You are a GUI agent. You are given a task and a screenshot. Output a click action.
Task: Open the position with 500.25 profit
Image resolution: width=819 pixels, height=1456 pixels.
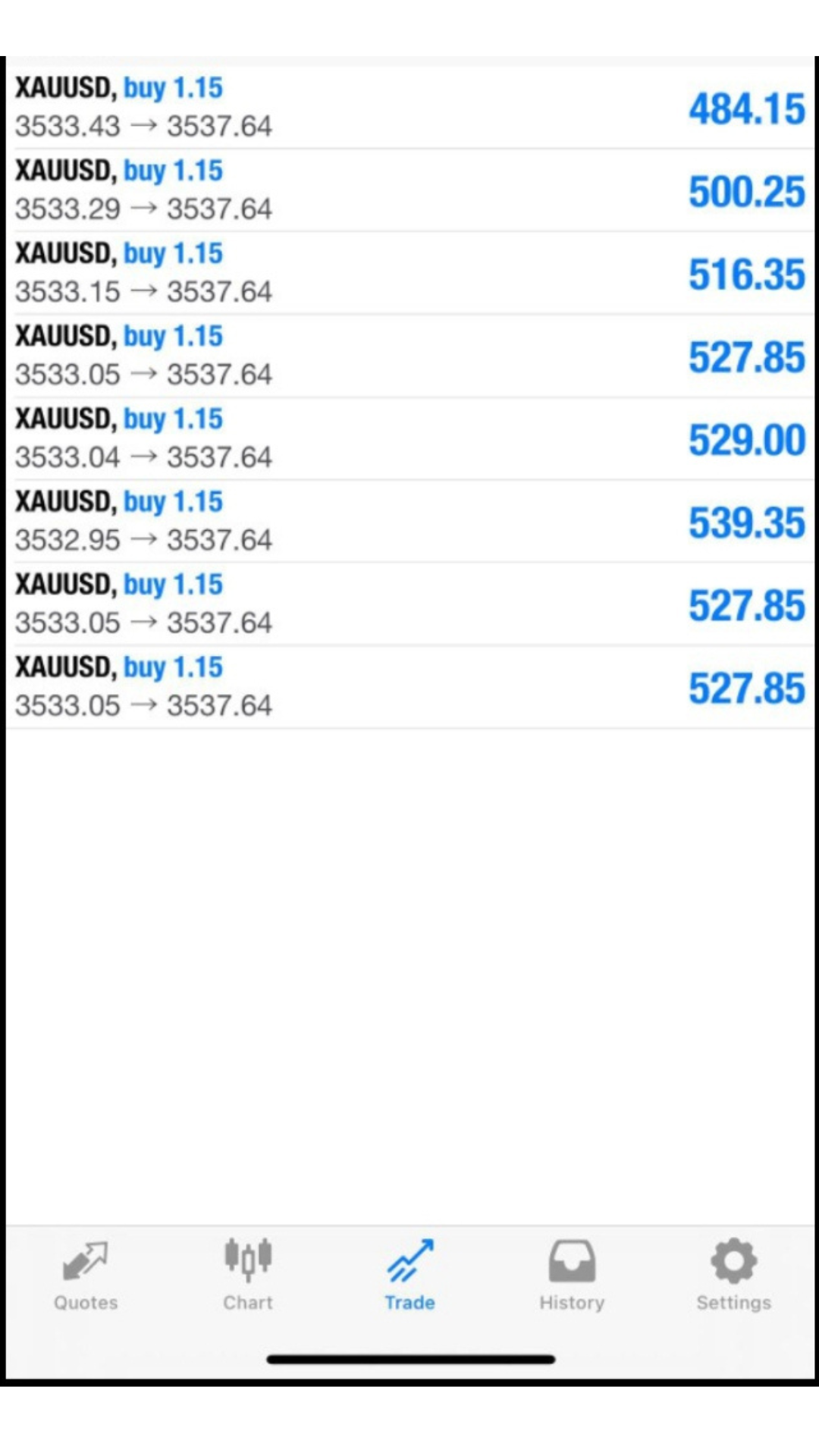coord(409,190)
